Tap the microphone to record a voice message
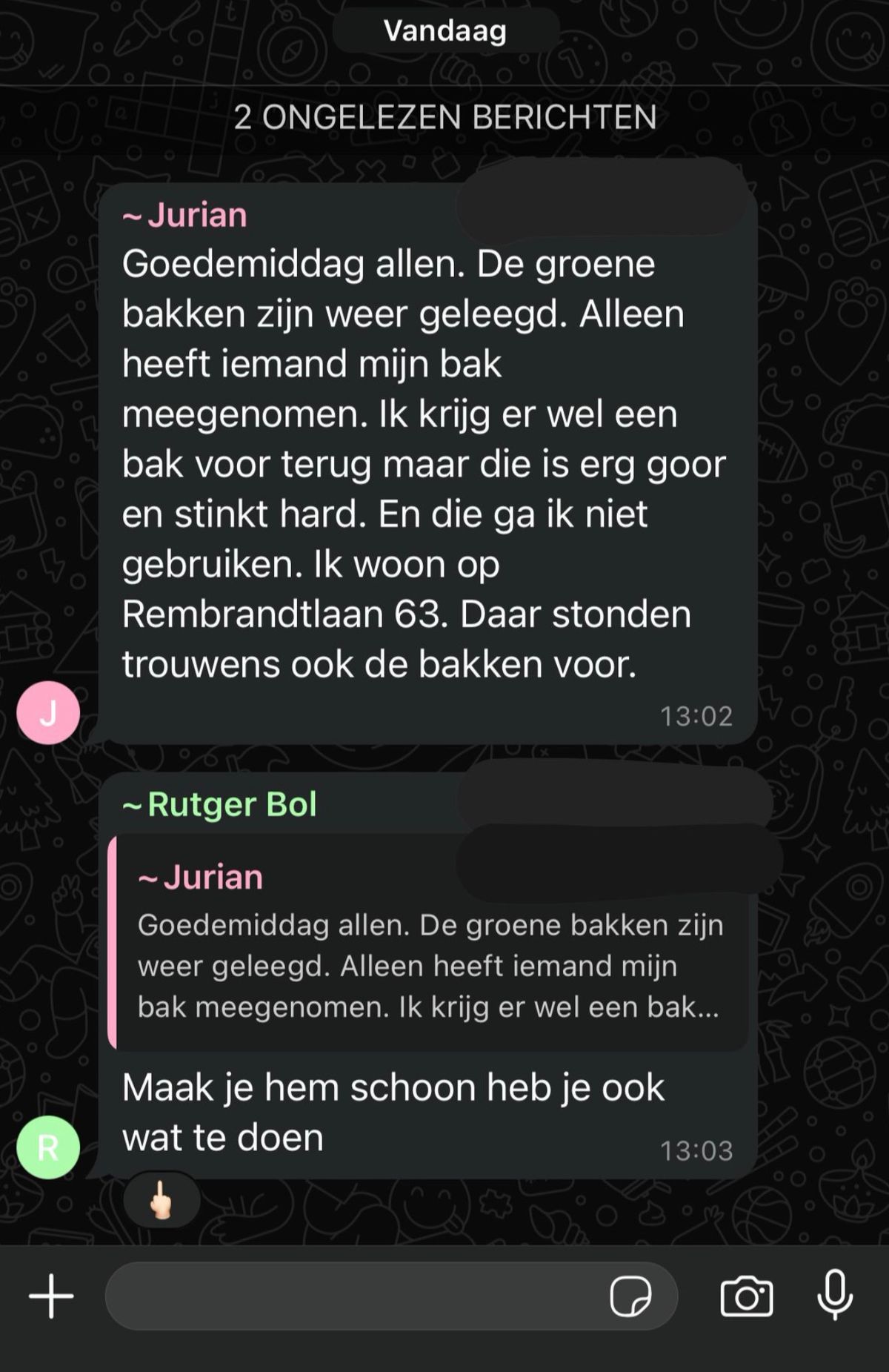Image resolution: width=889 pixels, height=1372 pixels. (x=835, y=1295)
